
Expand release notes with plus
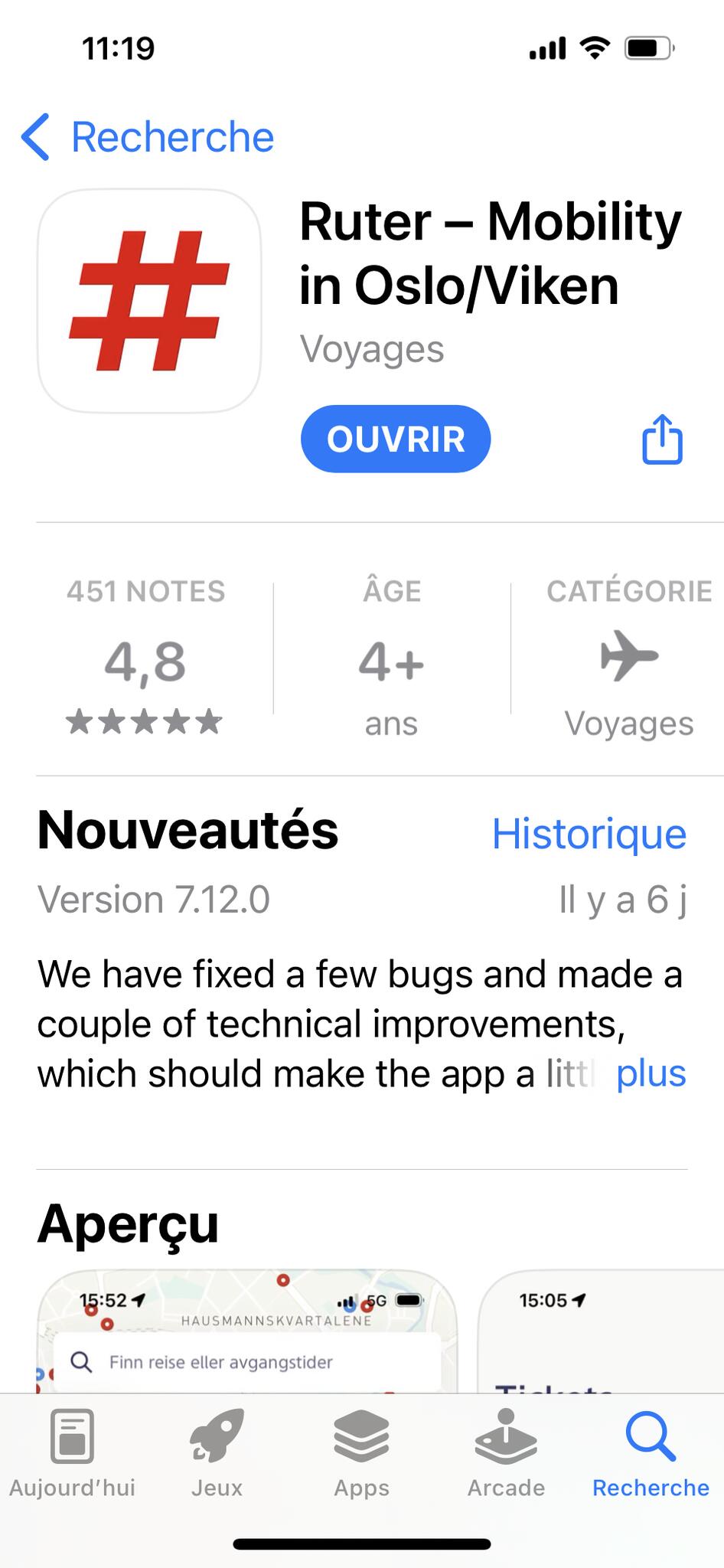(x=651, y=1073)
